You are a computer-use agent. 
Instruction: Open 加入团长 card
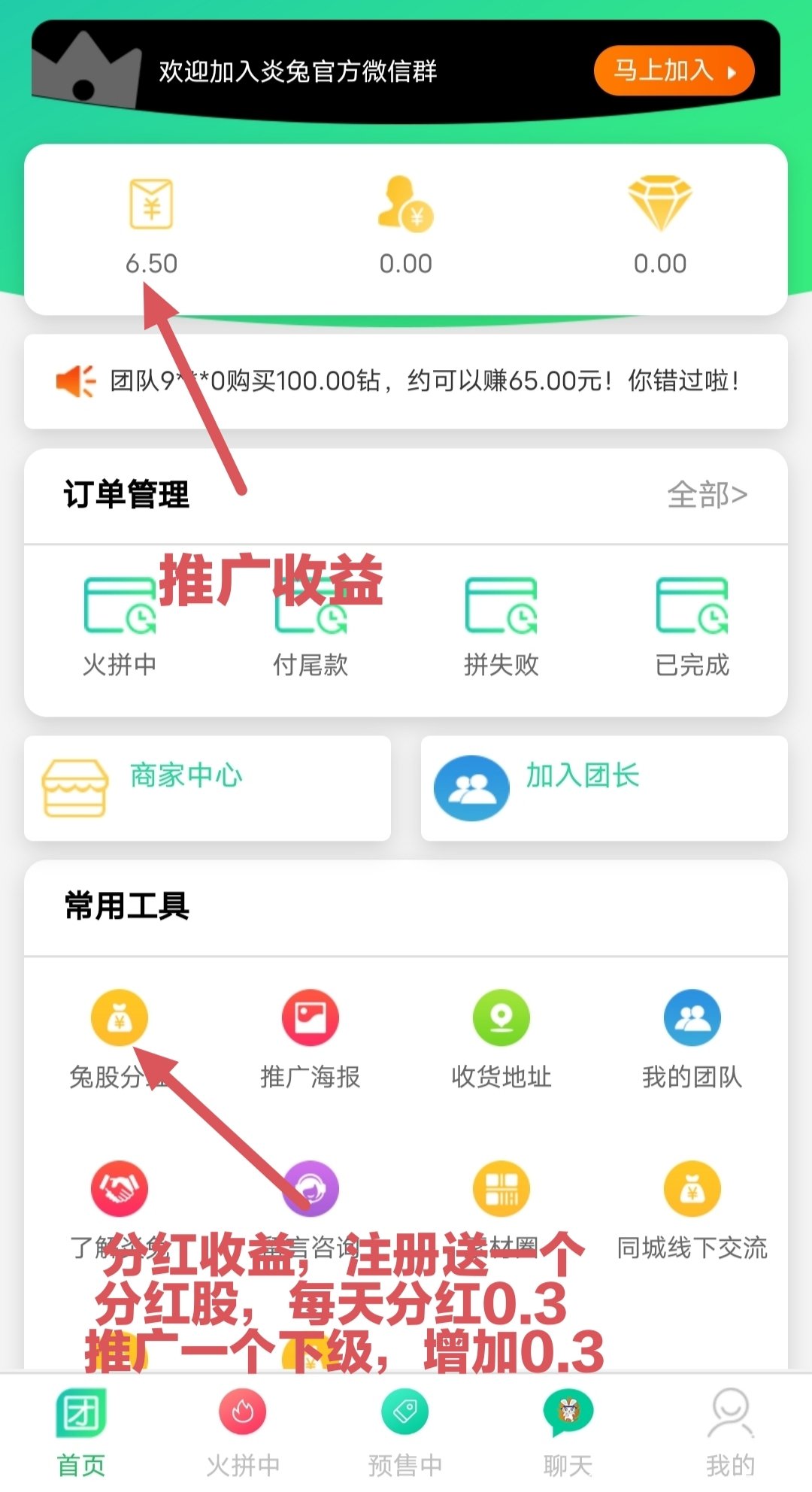click(604, 787)
